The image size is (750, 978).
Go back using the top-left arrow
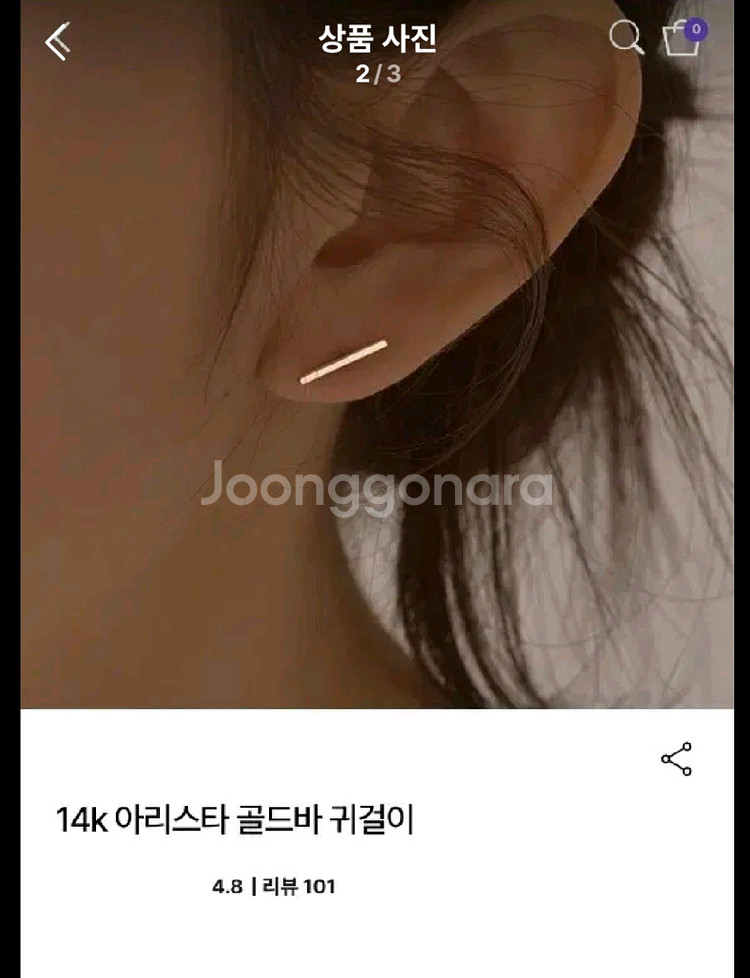(x=58, y=40)
